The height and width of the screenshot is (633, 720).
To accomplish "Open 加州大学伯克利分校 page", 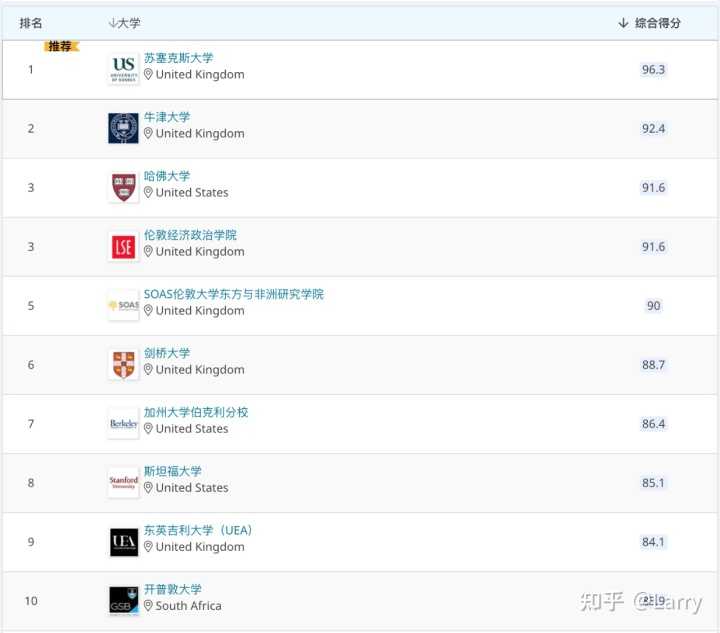I will [196, 412].
